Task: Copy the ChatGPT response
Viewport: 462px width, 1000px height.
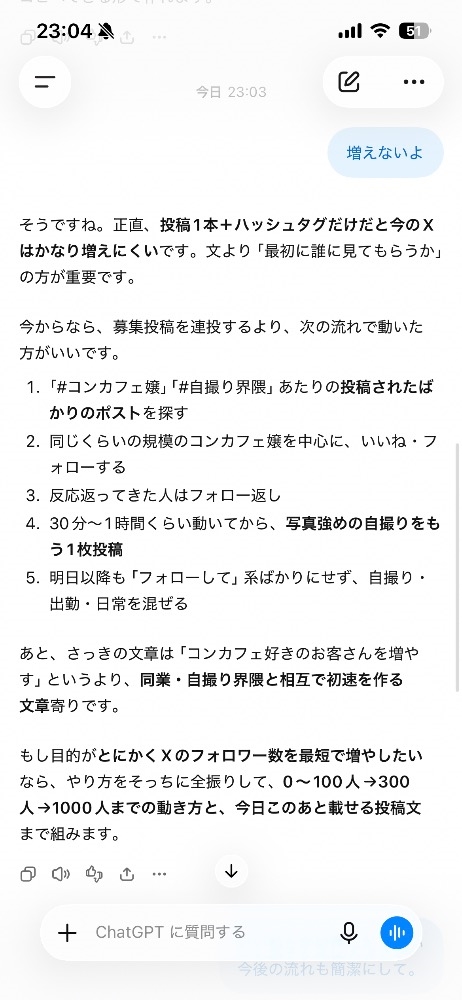Action: pos(28,874)
